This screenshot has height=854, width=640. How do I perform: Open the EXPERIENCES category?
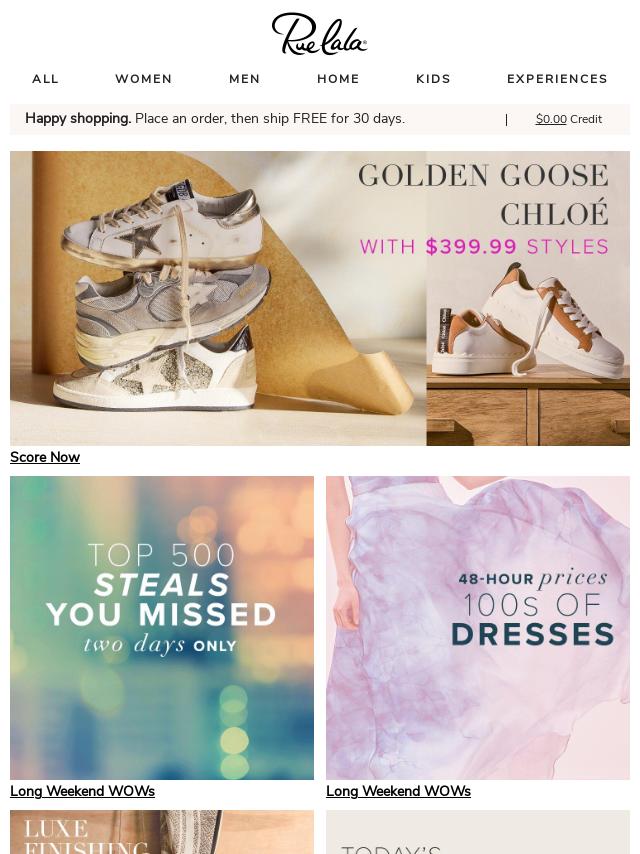click(557, 79)
